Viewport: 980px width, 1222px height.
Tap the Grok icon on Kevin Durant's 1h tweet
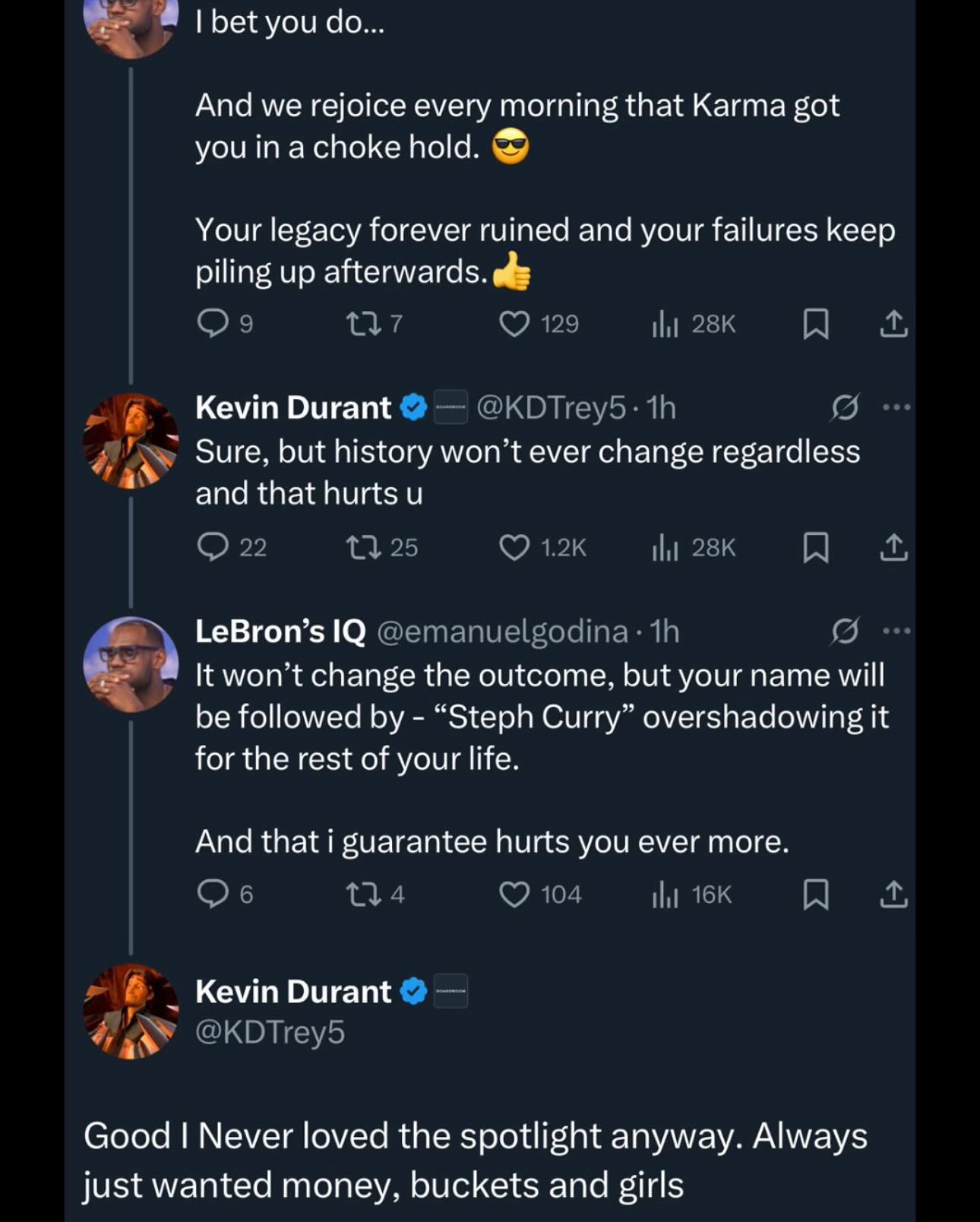click(x=845, y=408)
